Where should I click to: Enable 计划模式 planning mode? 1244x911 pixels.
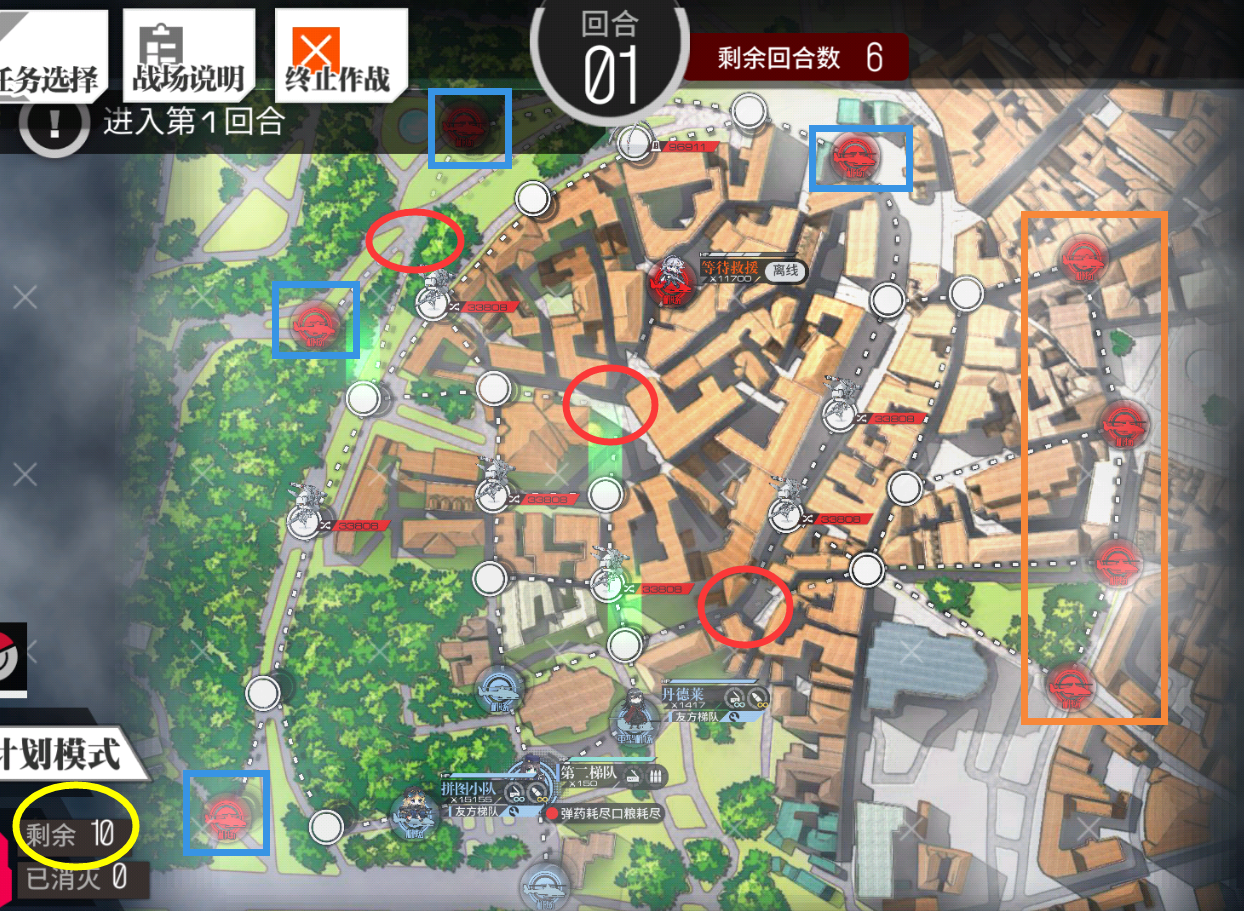pyautogui.click(x=66, y=753)
